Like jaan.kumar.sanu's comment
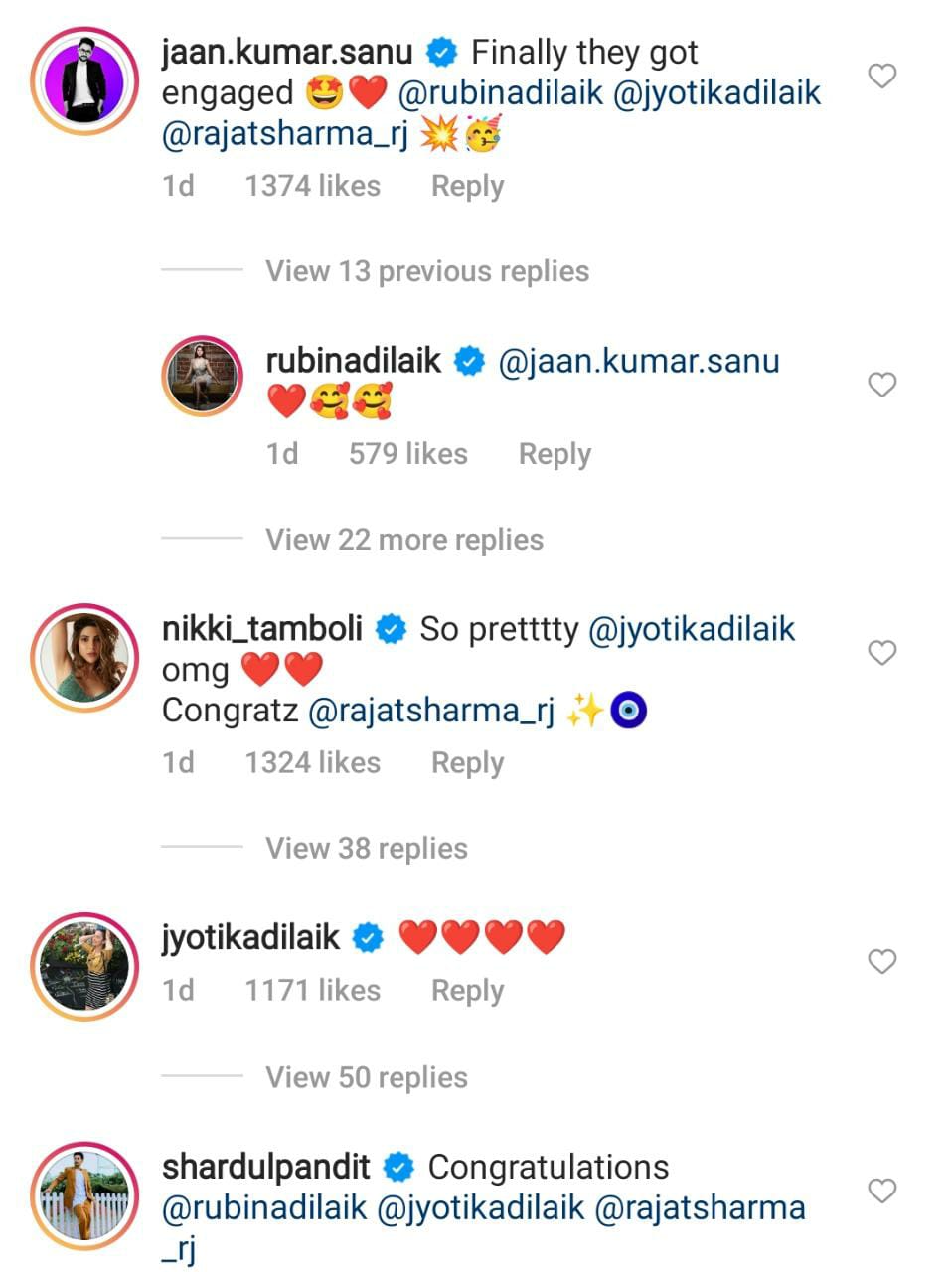The width and height of the screenshot is (952, 1272). click(x=882, y=76)
